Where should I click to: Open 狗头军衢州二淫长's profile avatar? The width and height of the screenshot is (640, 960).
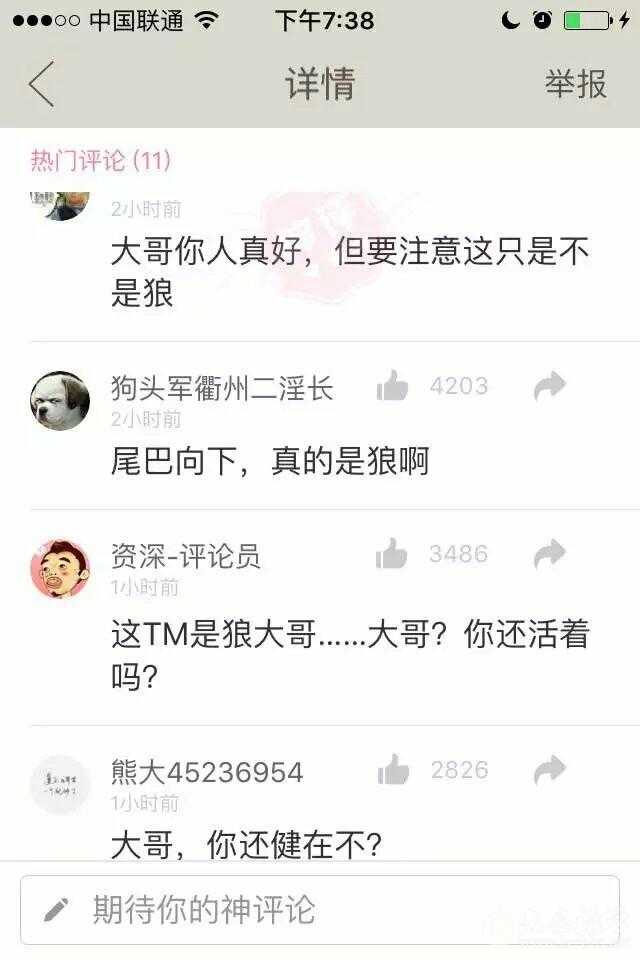coord(60,400)
